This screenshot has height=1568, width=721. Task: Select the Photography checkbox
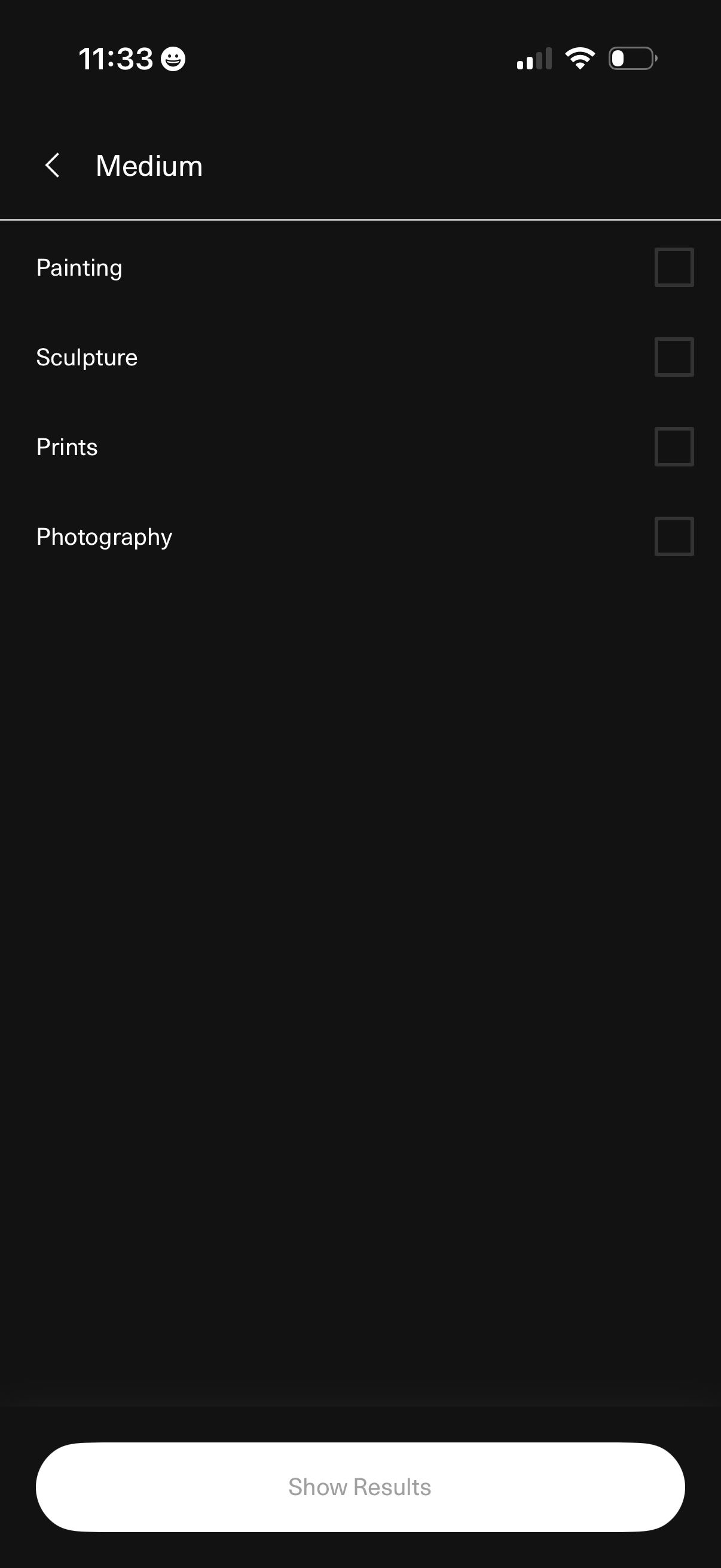(674, 537)
